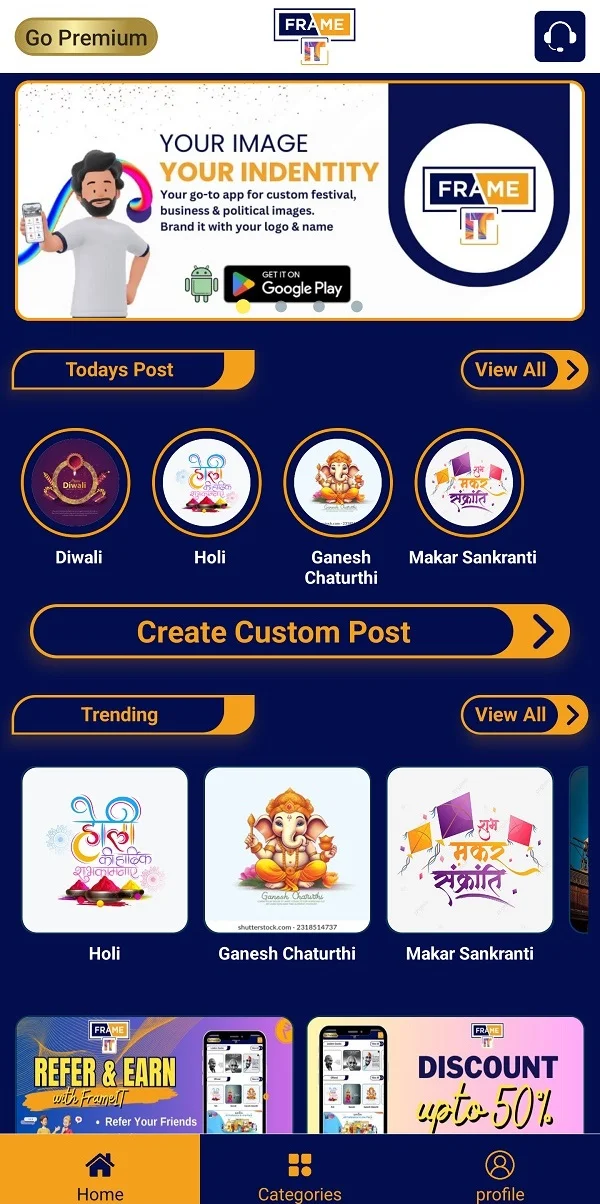Switch to the Categories tab
The height and width of the screenshot is (1204, 600).
point(300,1176)
